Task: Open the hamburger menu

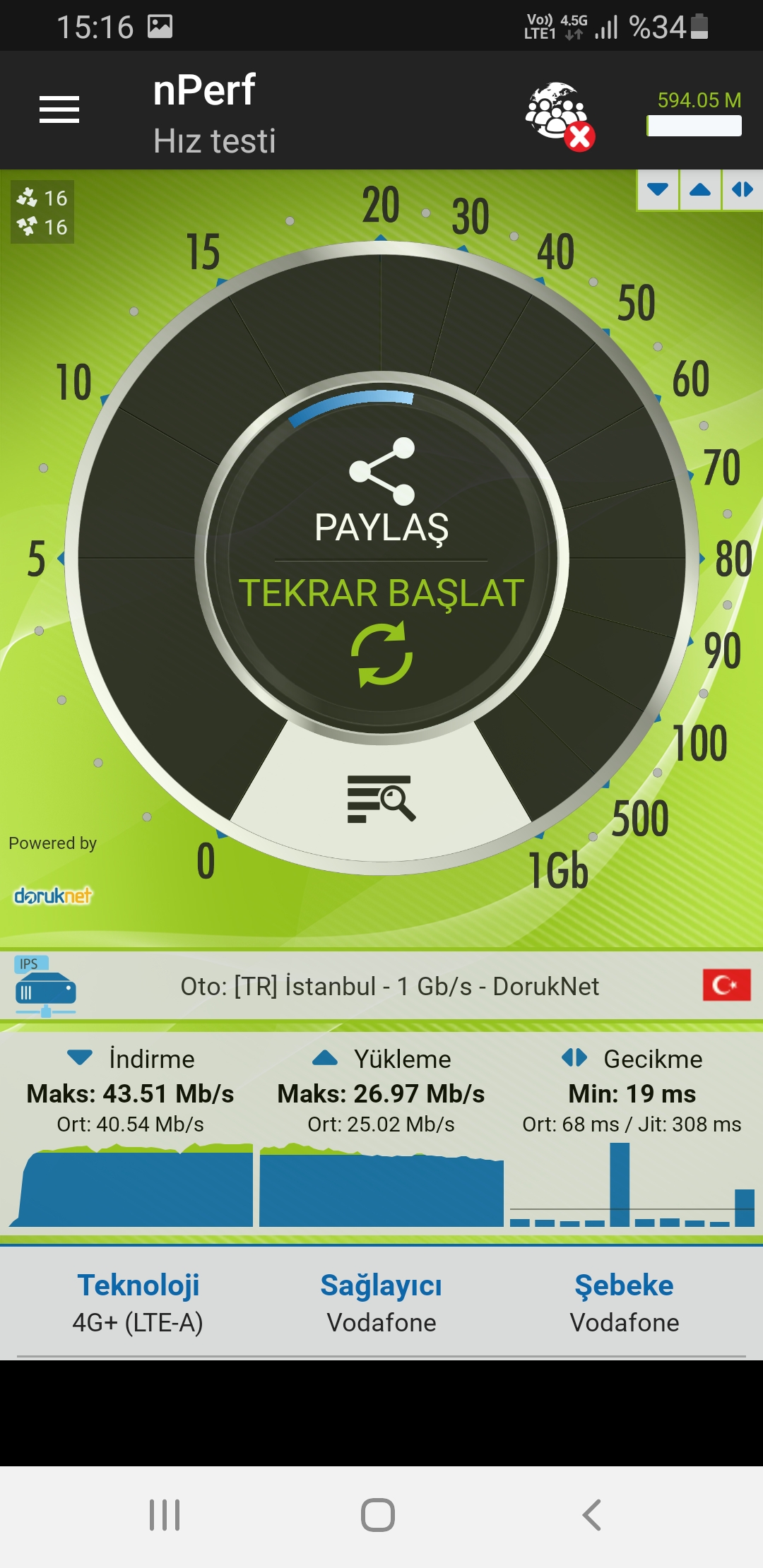Action: [59, 109]
